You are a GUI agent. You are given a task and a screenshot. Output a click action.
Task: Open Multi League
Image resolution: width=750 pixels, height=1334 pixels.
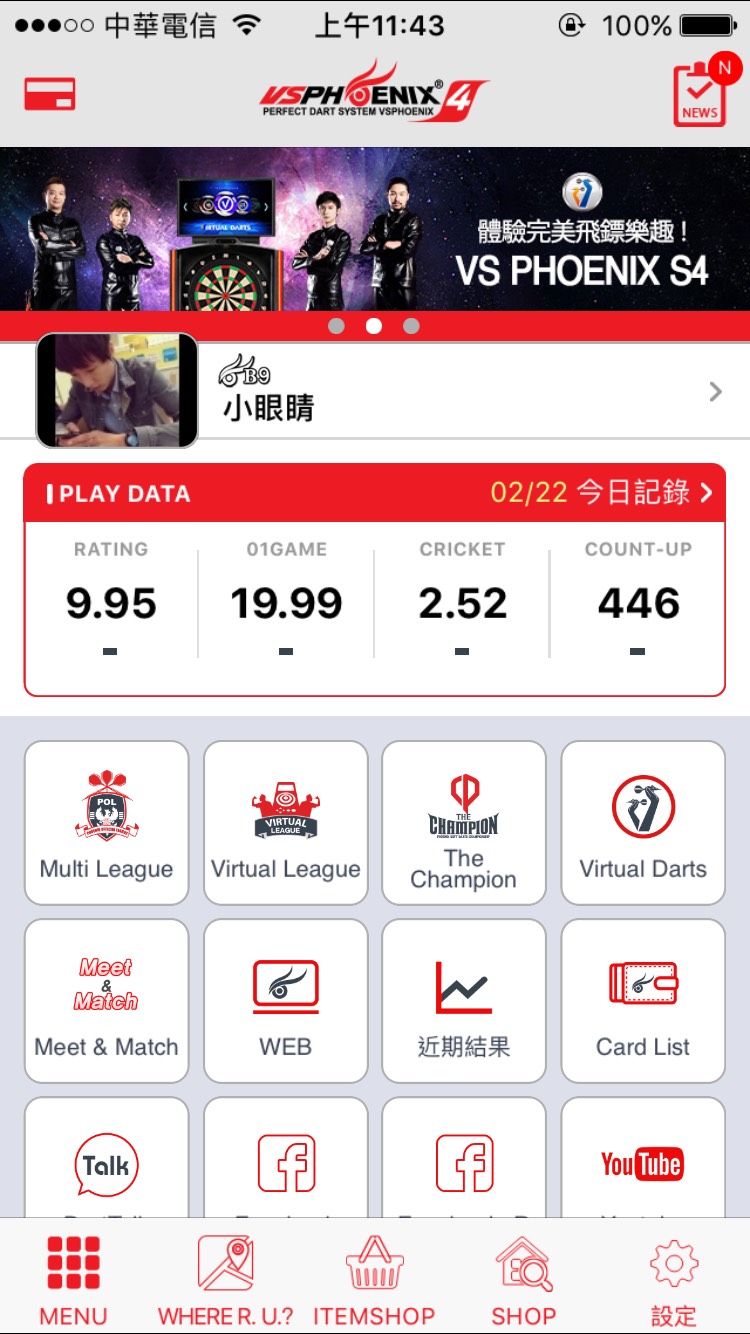tap(106, 823)
